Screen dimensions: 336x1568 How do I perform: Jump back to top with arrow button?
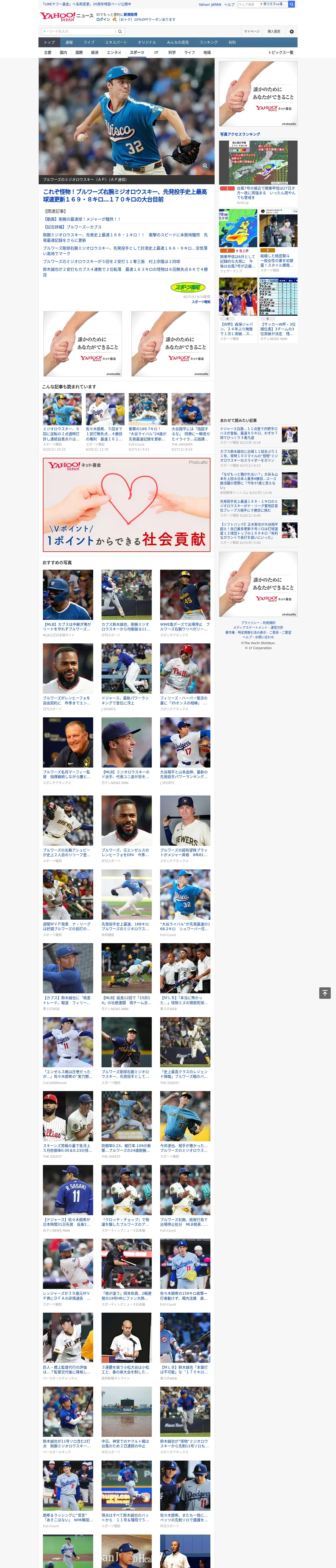325,993
